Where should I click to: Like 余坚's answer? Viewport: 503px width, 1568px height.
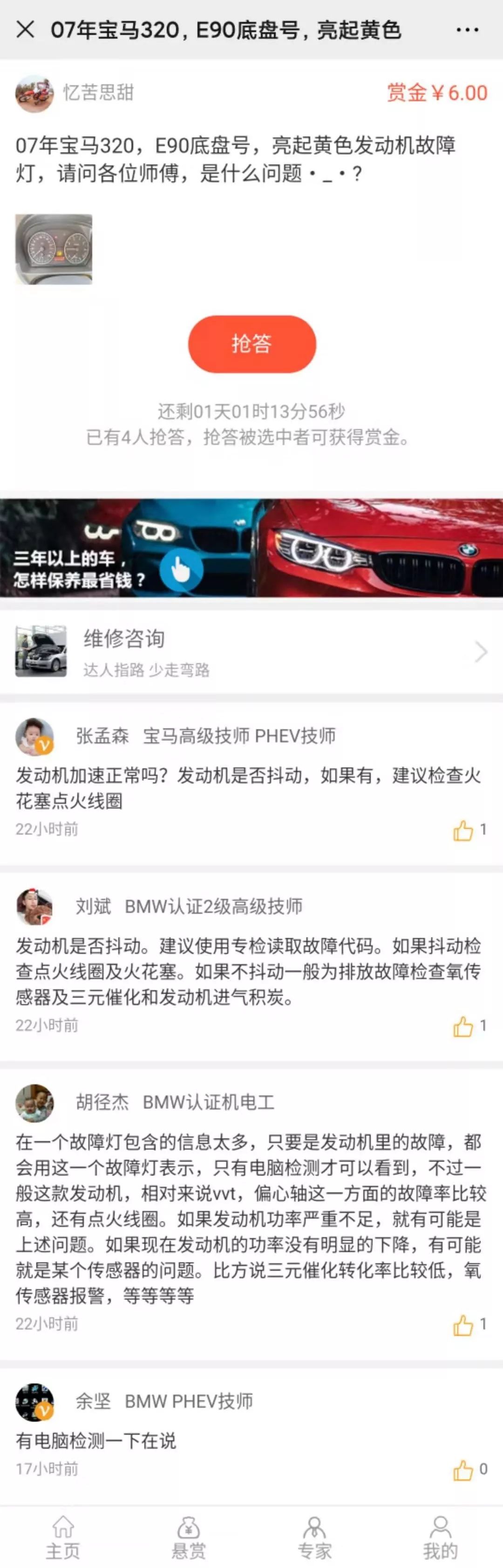(463, 1471)
